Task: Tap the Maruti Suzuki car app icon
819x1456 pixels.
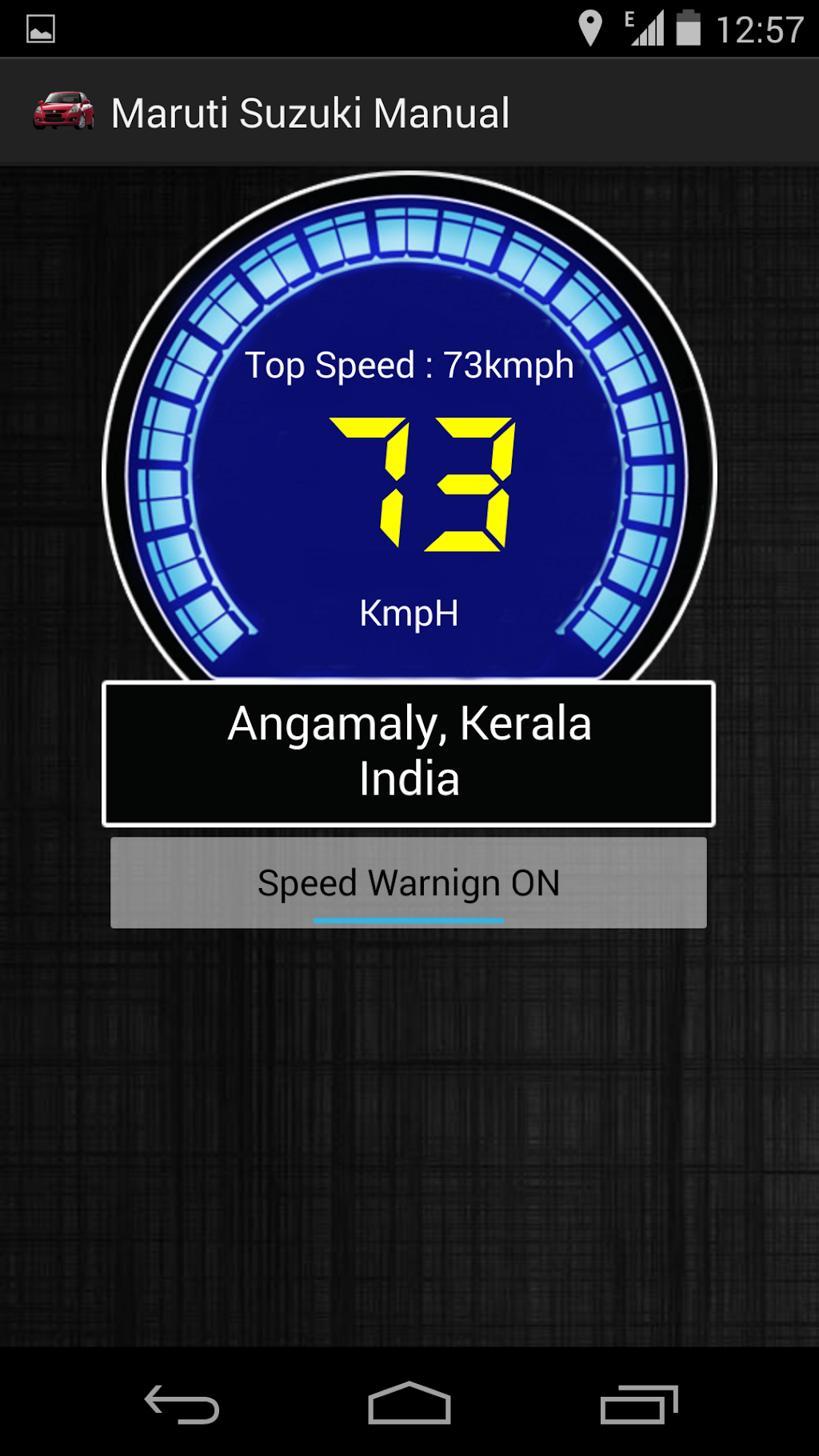Action: tap(63, 111)
